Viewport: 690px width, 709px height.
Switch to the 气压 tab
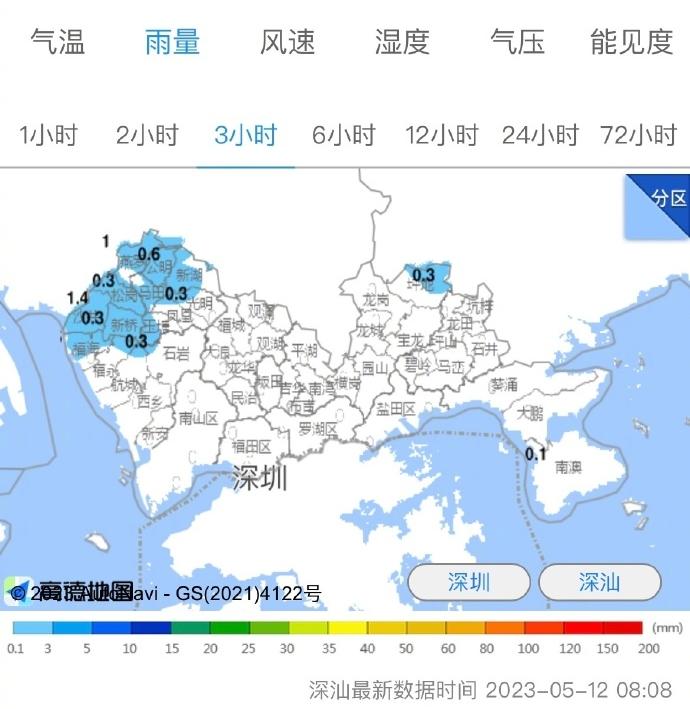click(x=517, y=42)
